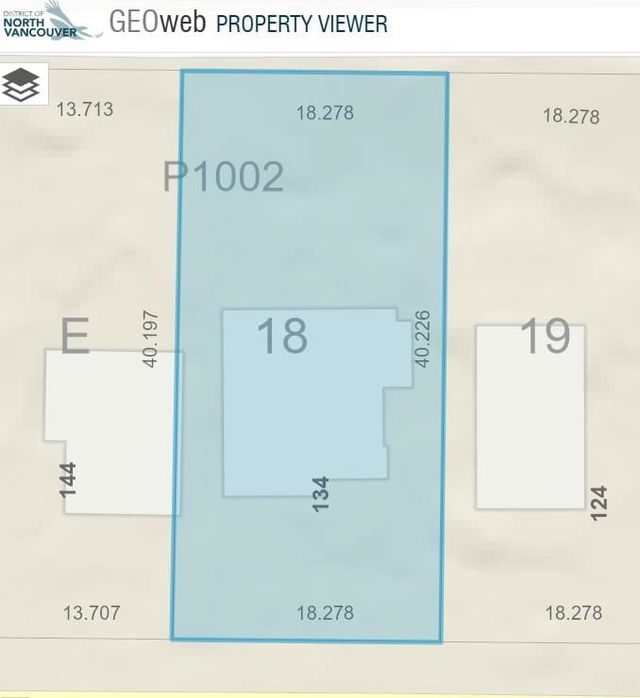The image size is (640, 698).
Task: Open the map layers panel
Action: [x=20, y=85]
